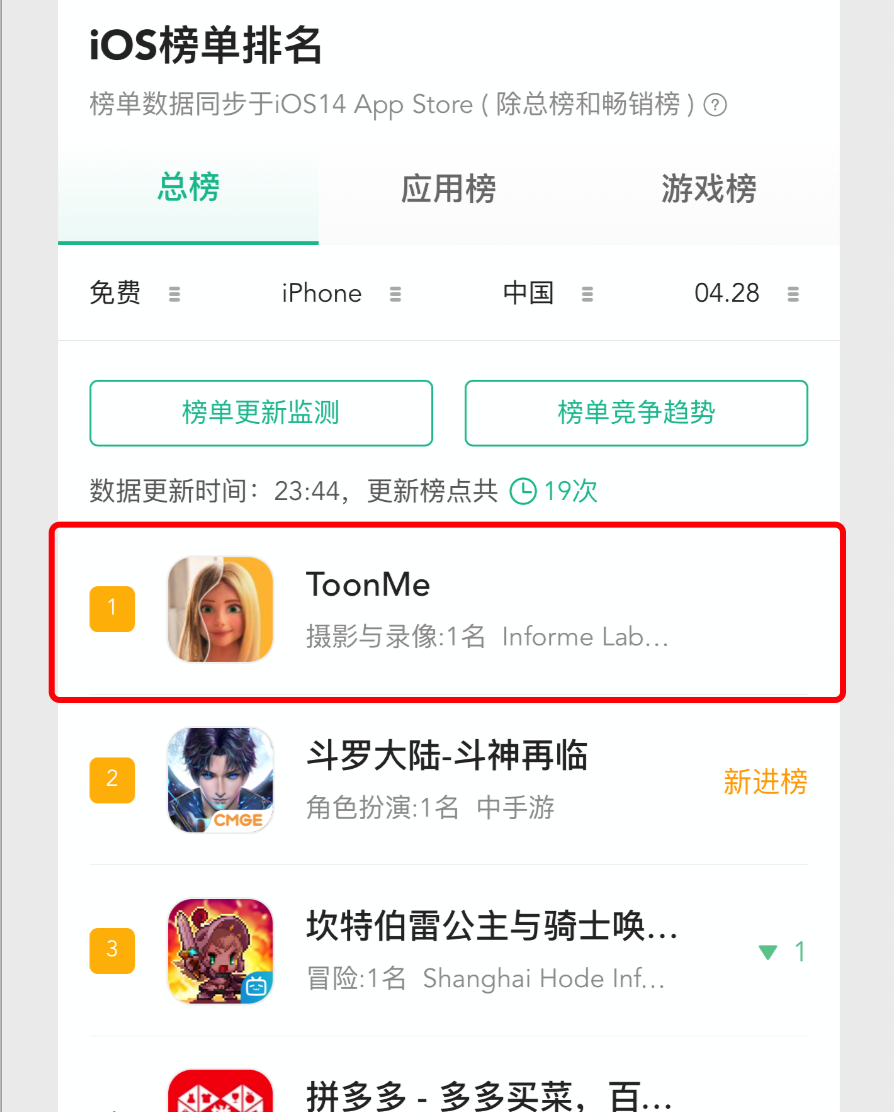Pick a different date than 04.28
This screenshot has height=1112, width=894.
[746, 294]
